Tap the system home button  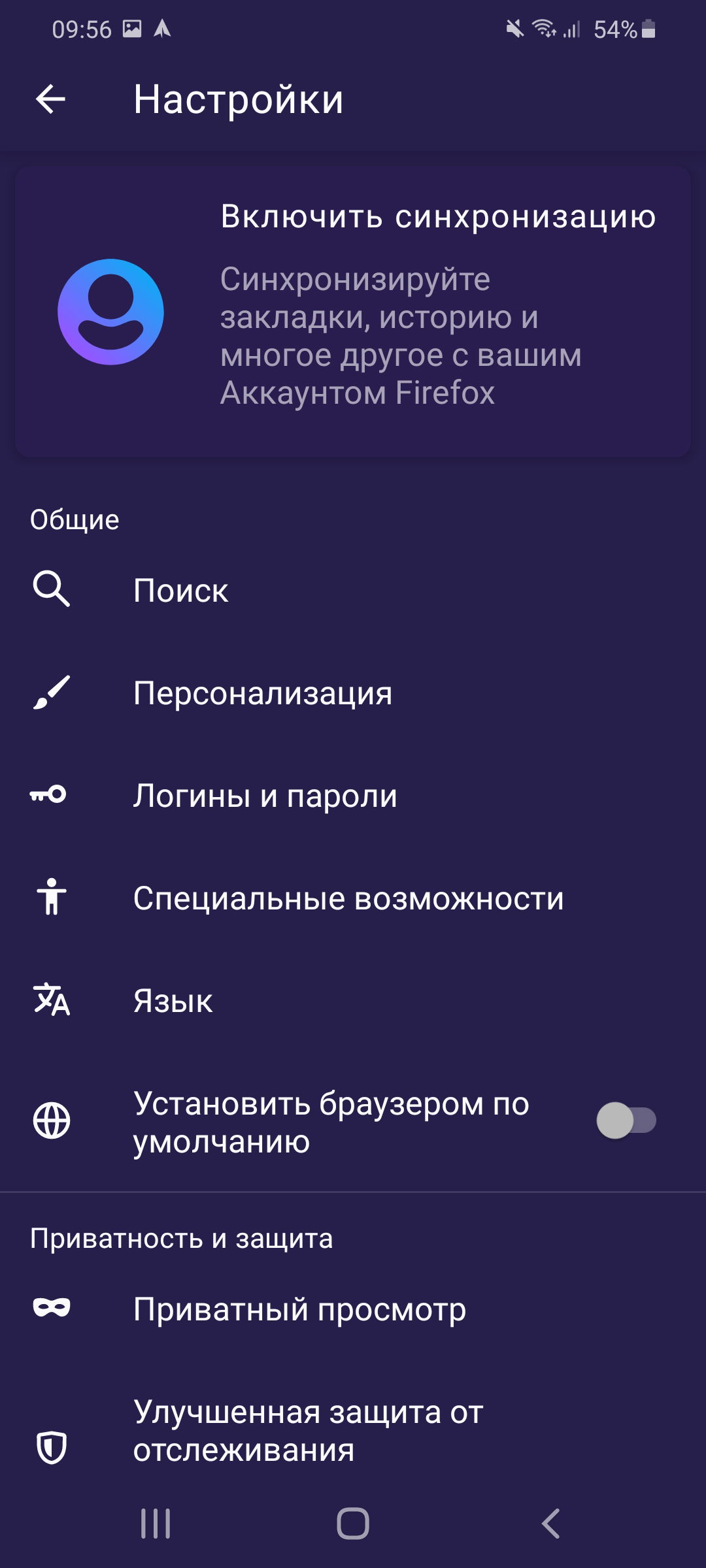[x=353, y=1524]
